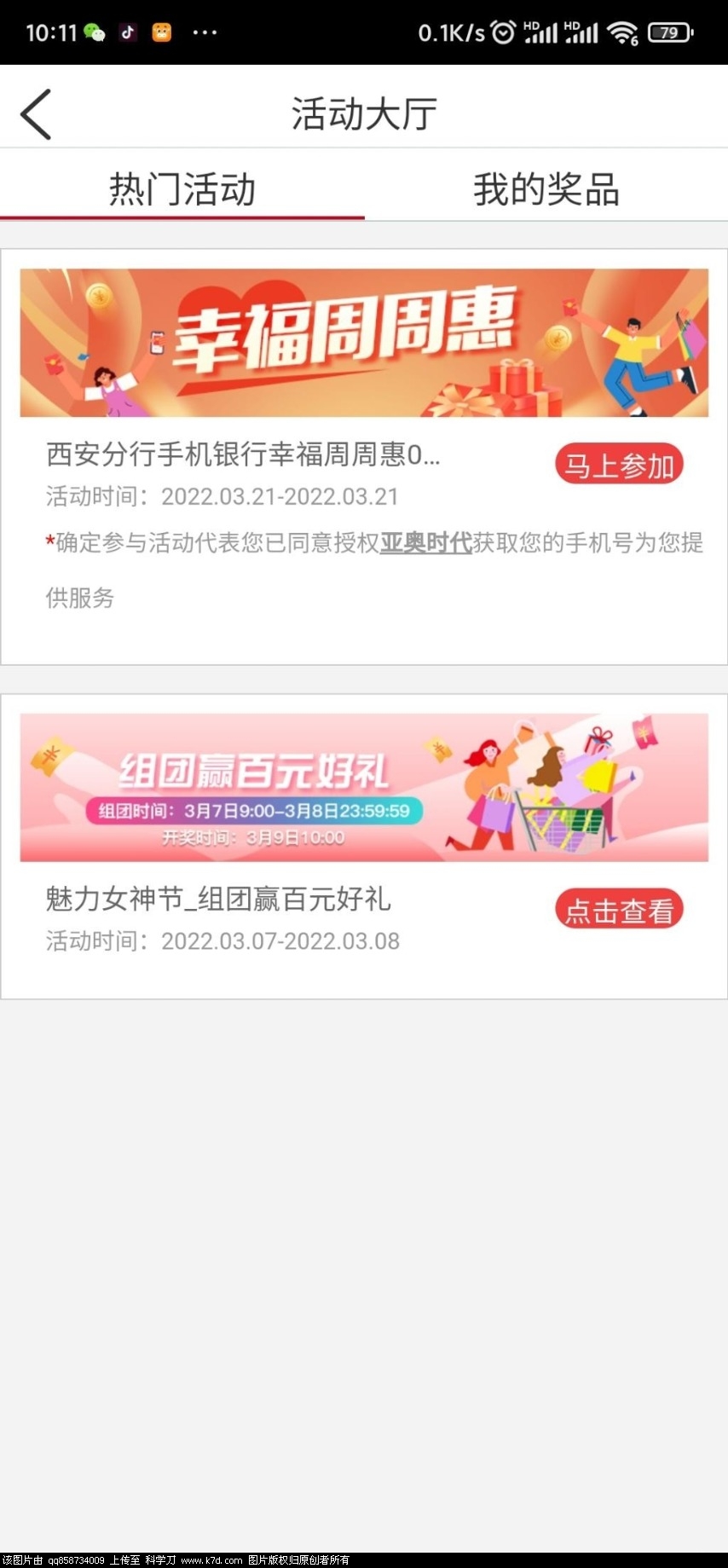Switch to the 我的奖品 tab
The width and height of the screenshot is (728, 1568).
point(546,189)
